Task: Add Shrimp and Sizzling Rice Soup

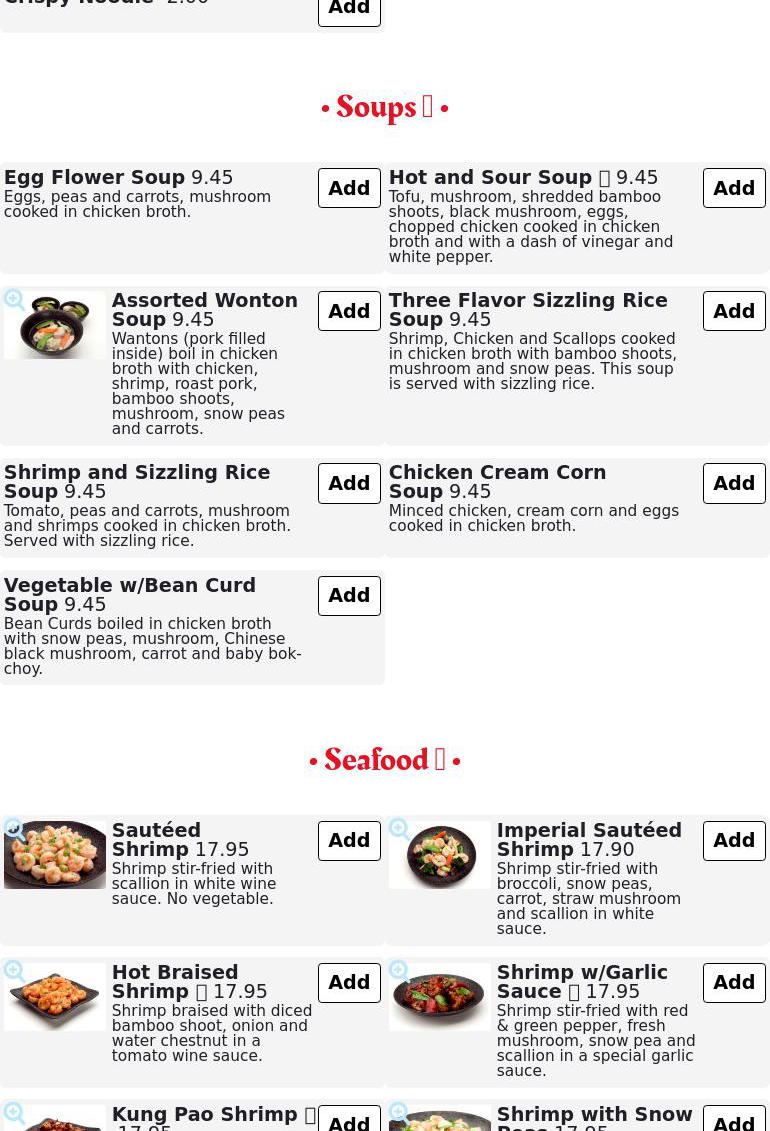Action: (349, 483)
